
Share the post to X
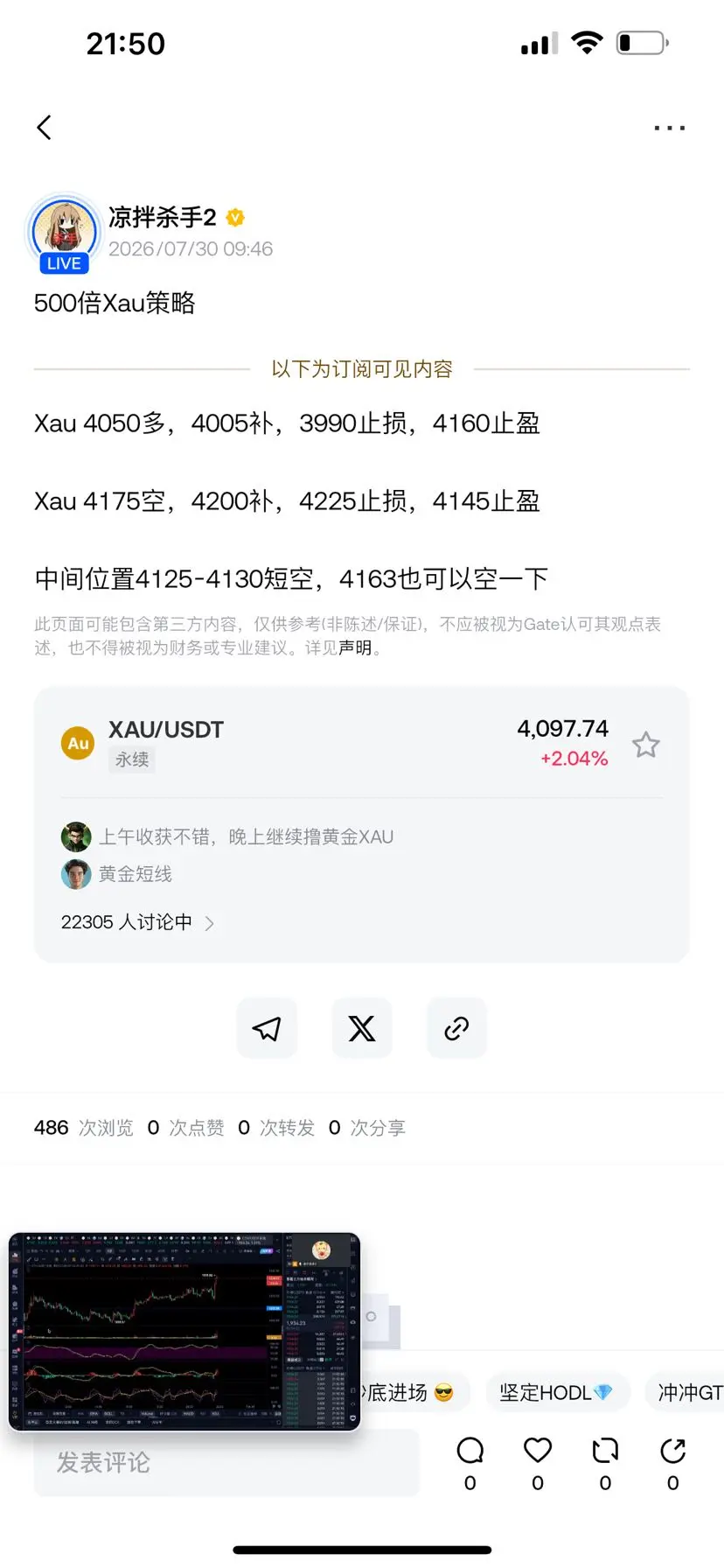coord(362,1028)
